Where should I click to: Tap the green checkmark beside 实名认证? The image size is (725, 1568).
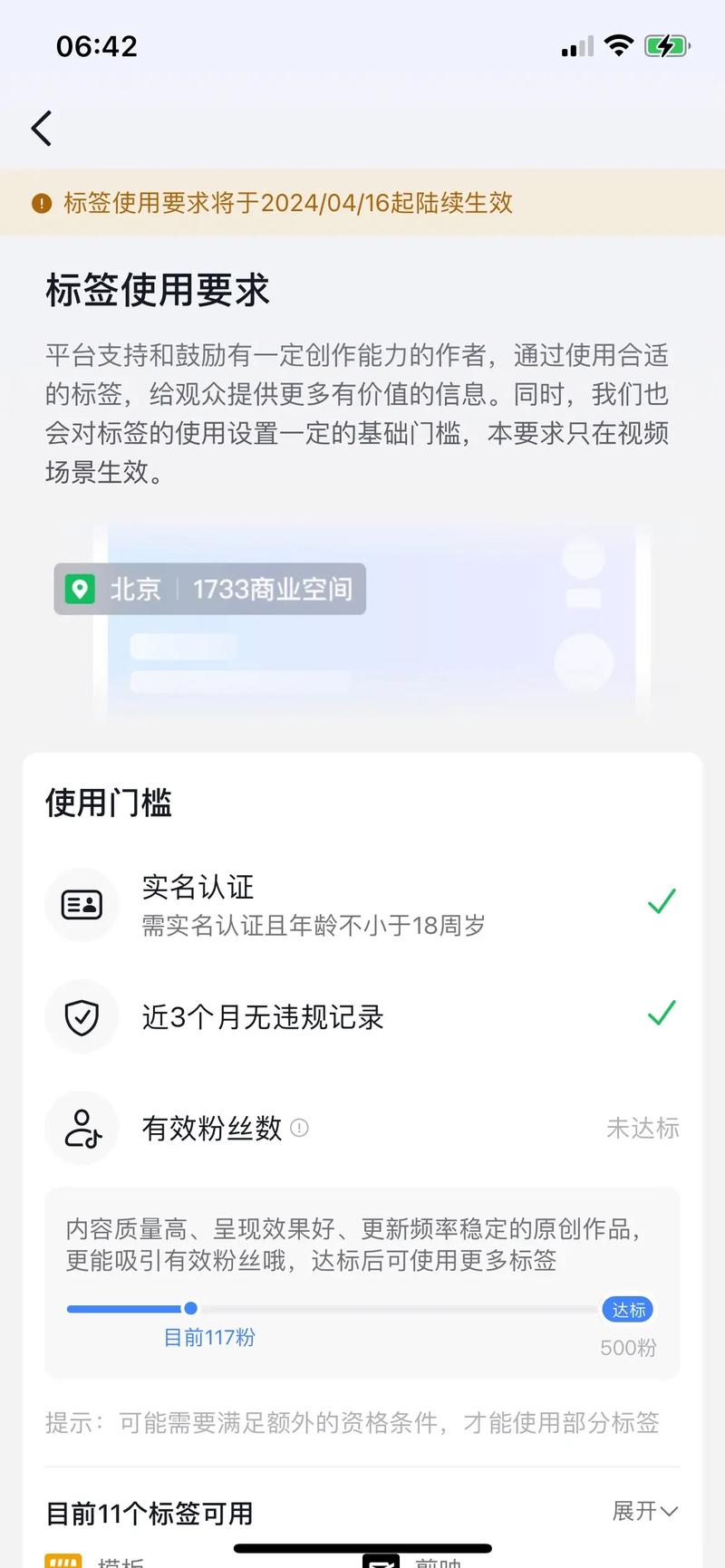click(662, 900)
